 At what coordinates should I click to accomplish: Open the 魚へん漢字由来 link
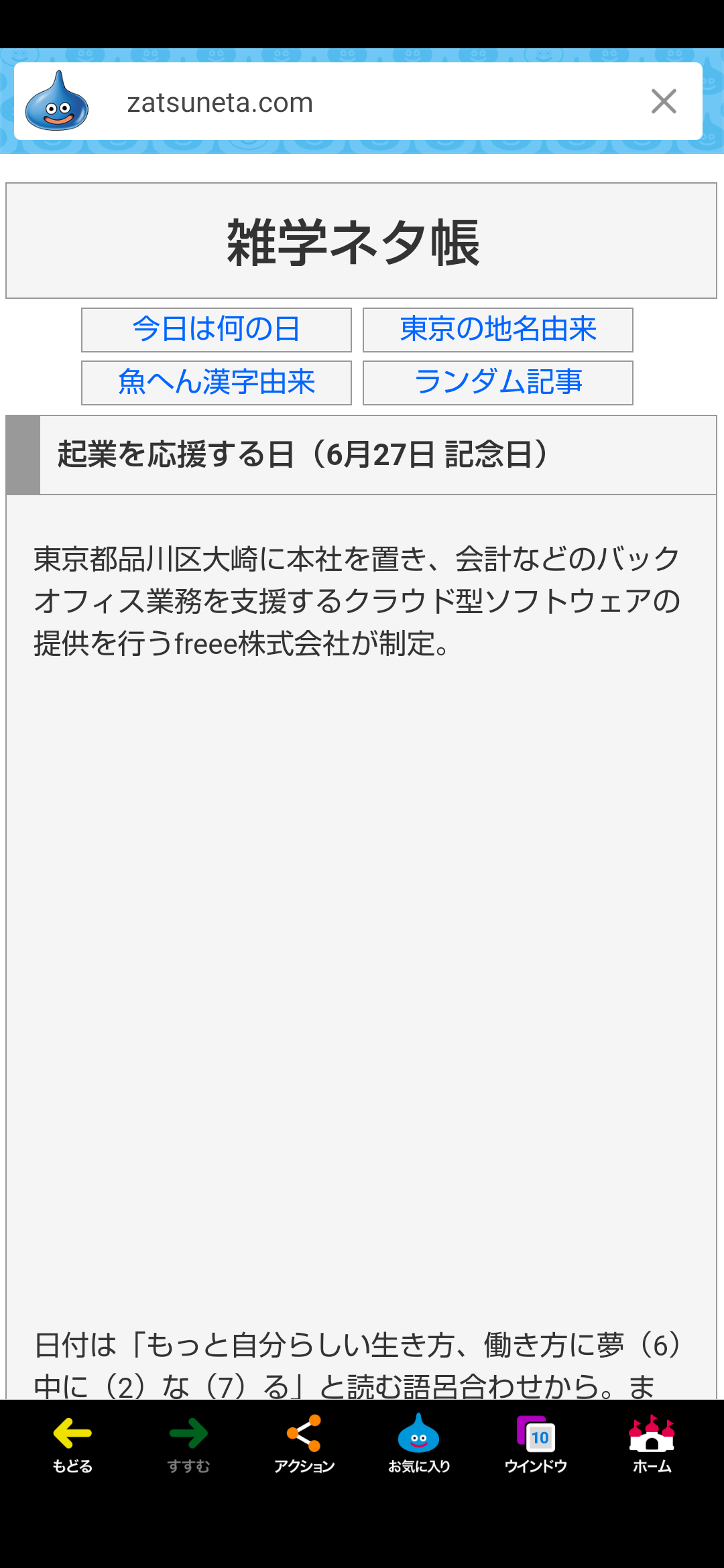point(217,383)
